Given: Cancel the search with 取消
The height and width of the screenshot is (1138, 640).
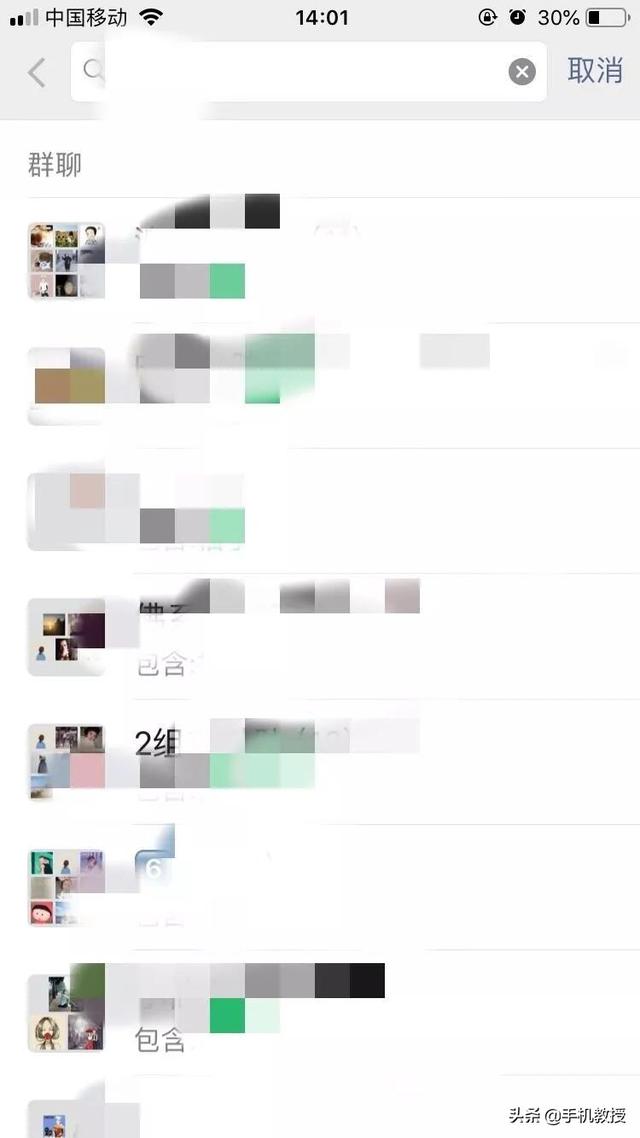Looking at the screenshot, I should point(595,71).
